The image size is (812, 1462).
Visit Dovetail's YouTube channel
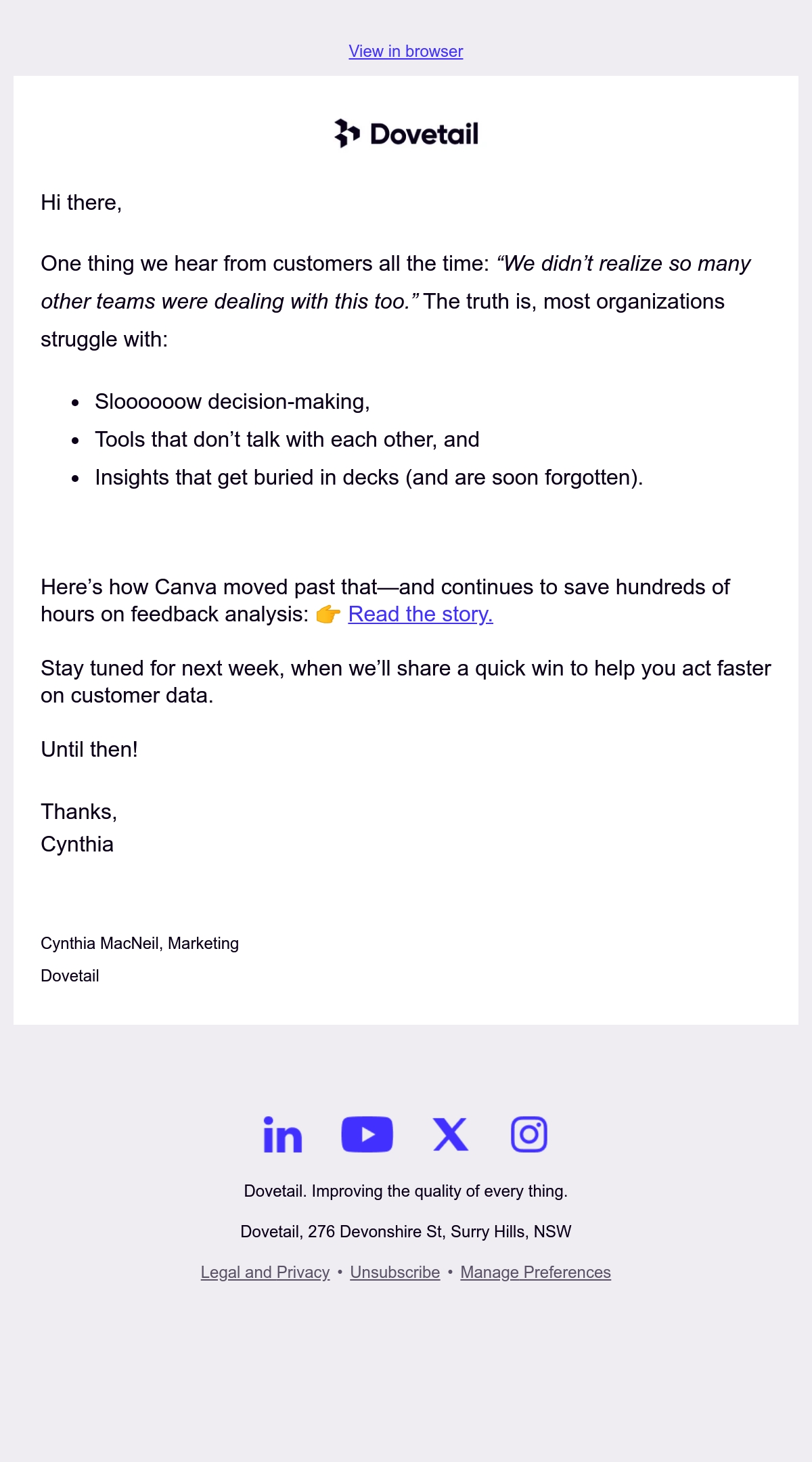[367, 1134]
